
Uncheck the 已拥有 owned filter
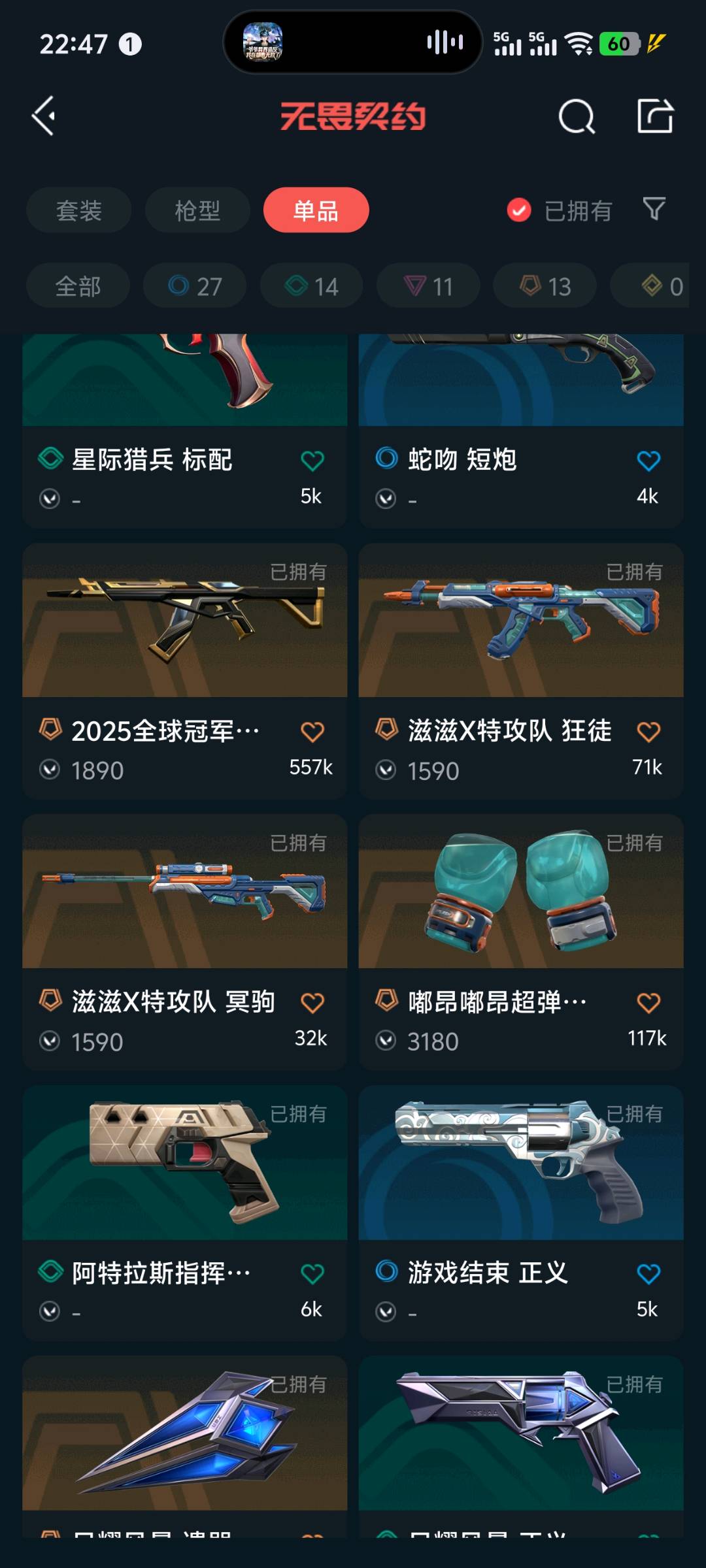tap(519, 210)
